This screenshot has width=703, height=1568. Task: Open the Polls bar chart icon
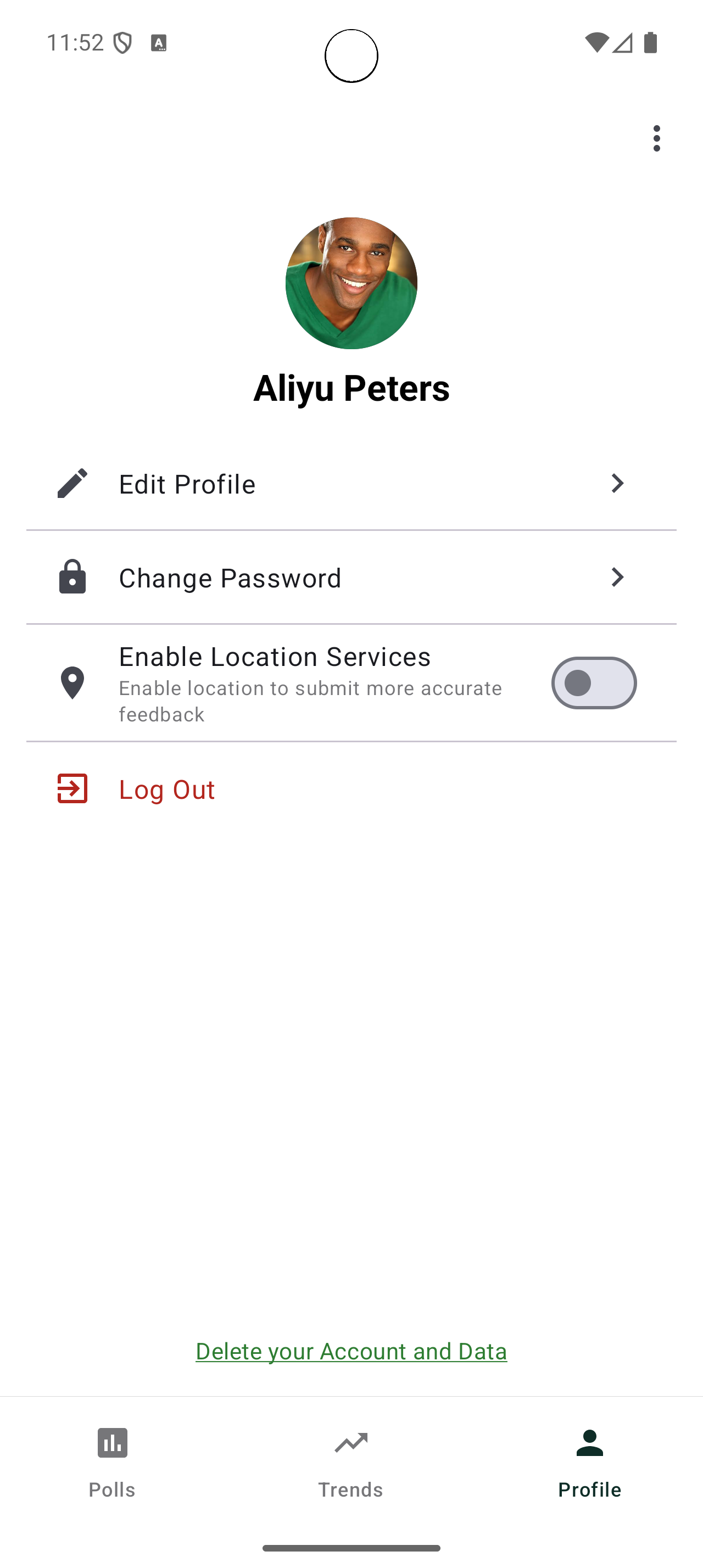112,1442
